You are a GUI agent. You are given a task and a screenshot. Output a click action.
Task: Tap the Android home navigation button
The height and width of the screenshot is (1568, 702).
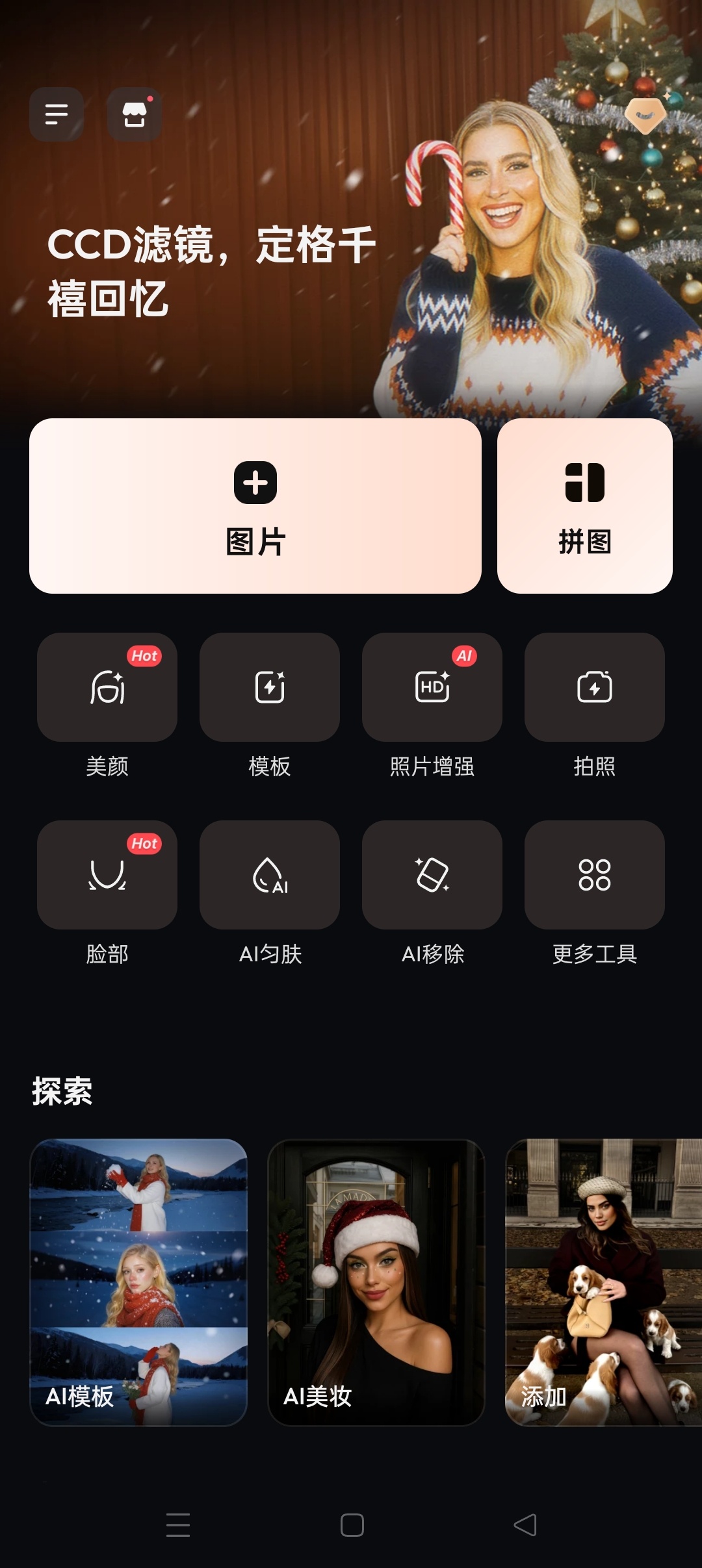(351, 1524)
